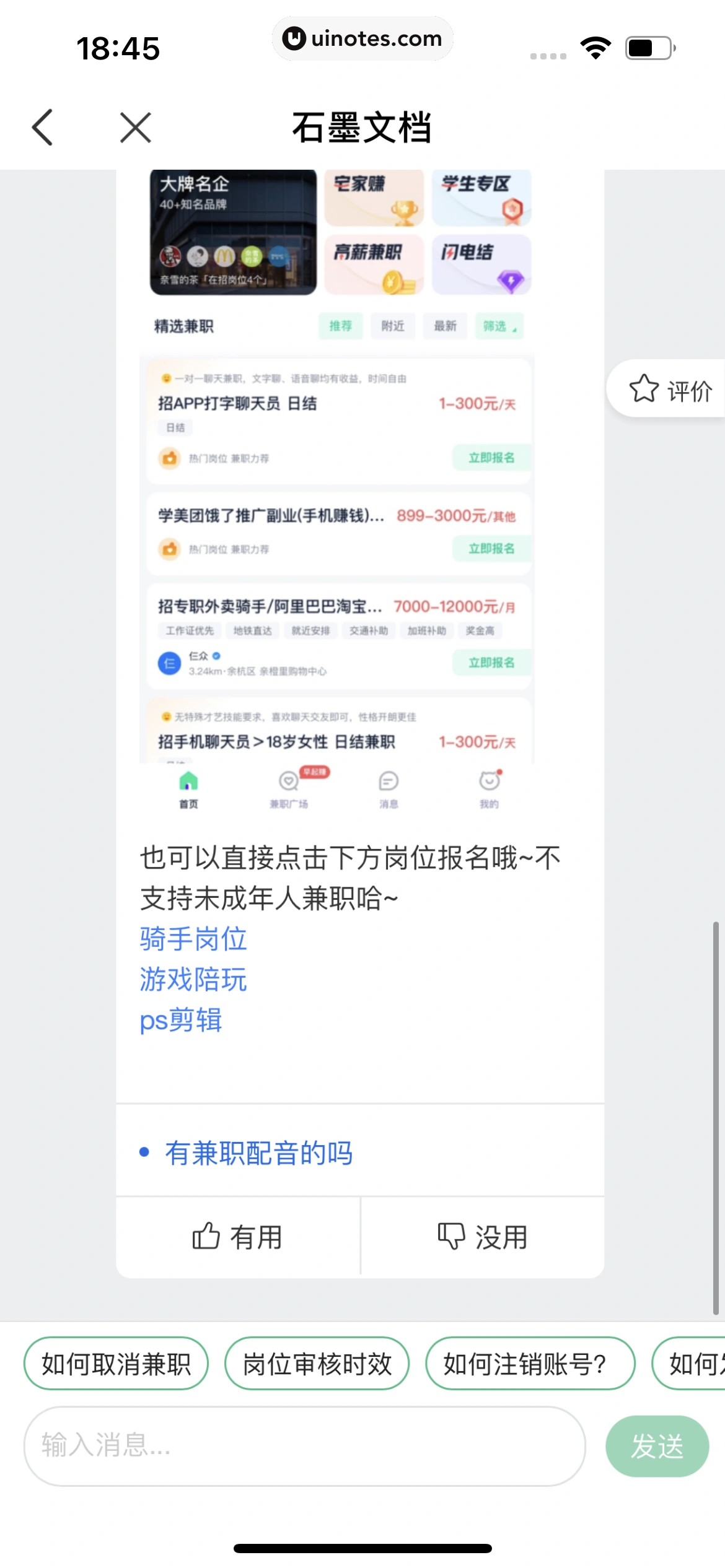Focus the 输入消息 text field
Viewport: 725px width, 1568px height.
304,1446
